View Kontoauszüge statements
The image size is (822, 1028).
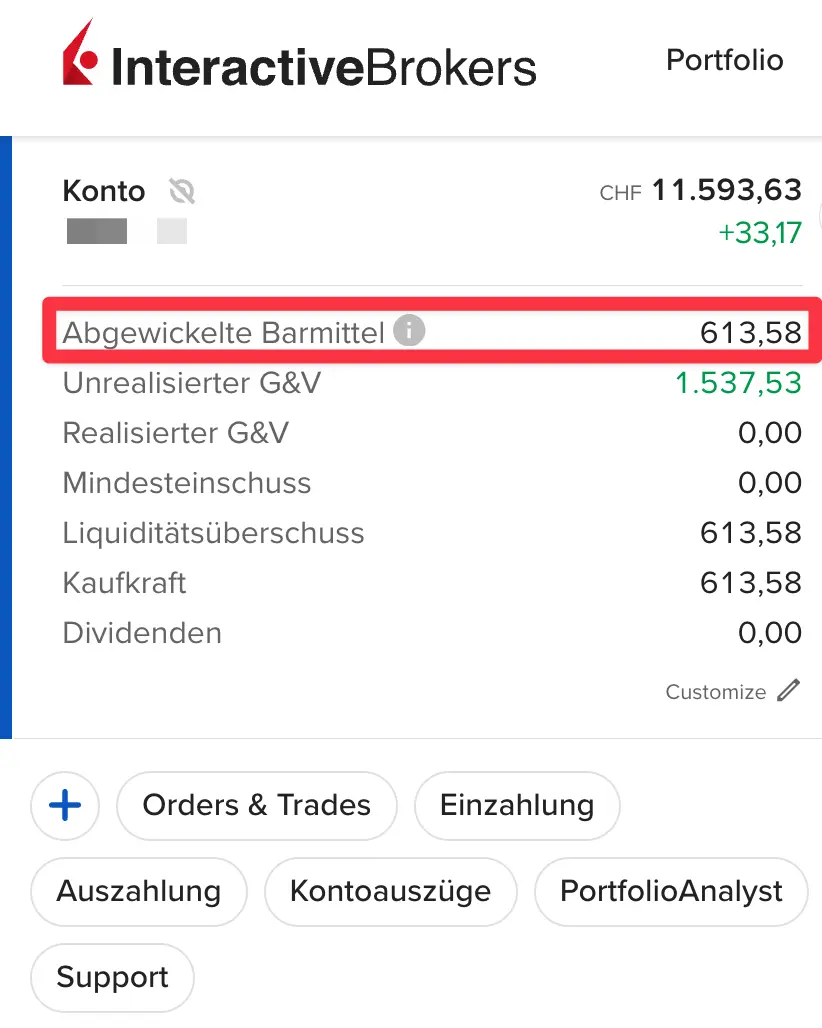tap(390, 891)
